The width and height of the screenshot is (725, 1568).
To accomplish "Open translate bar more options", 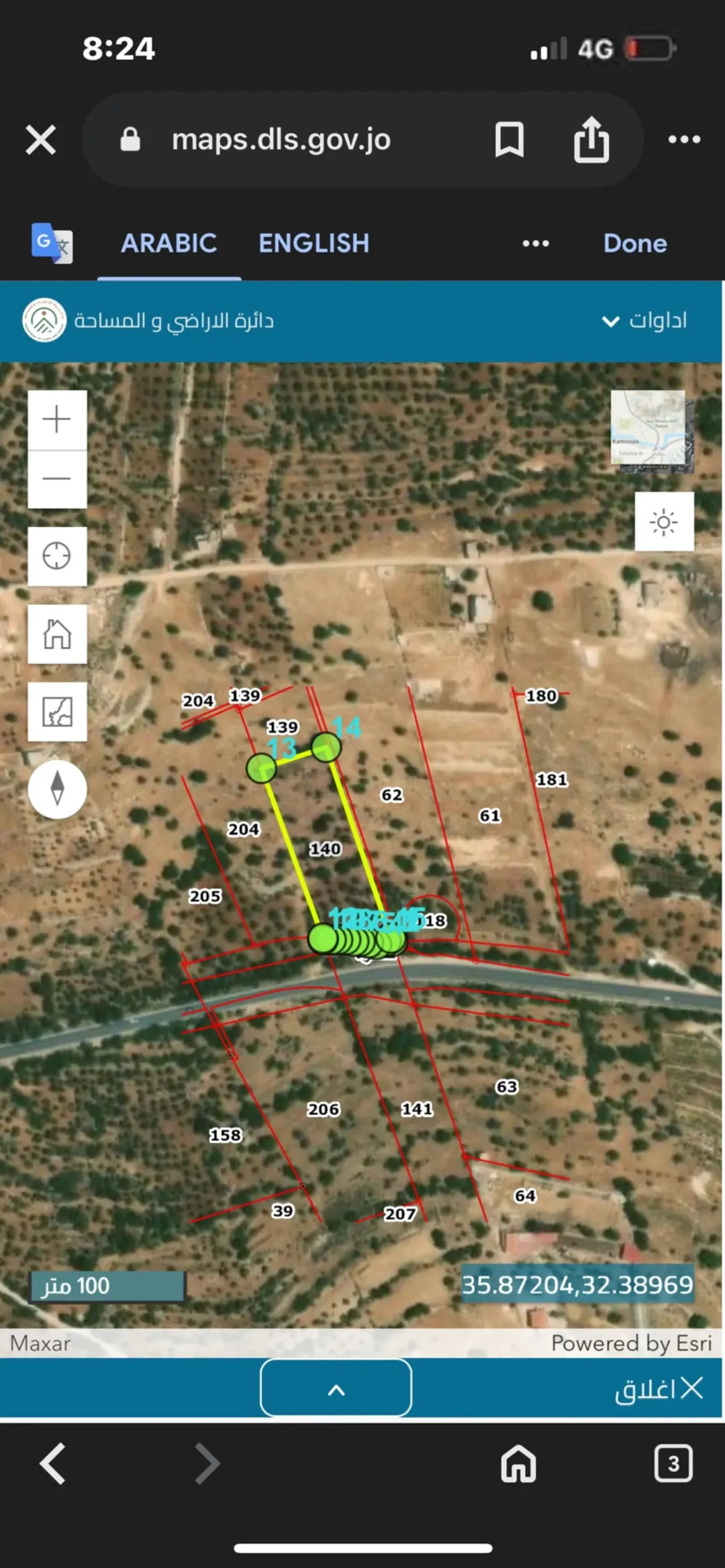I will pyautogui.click(x=536, y=243).
